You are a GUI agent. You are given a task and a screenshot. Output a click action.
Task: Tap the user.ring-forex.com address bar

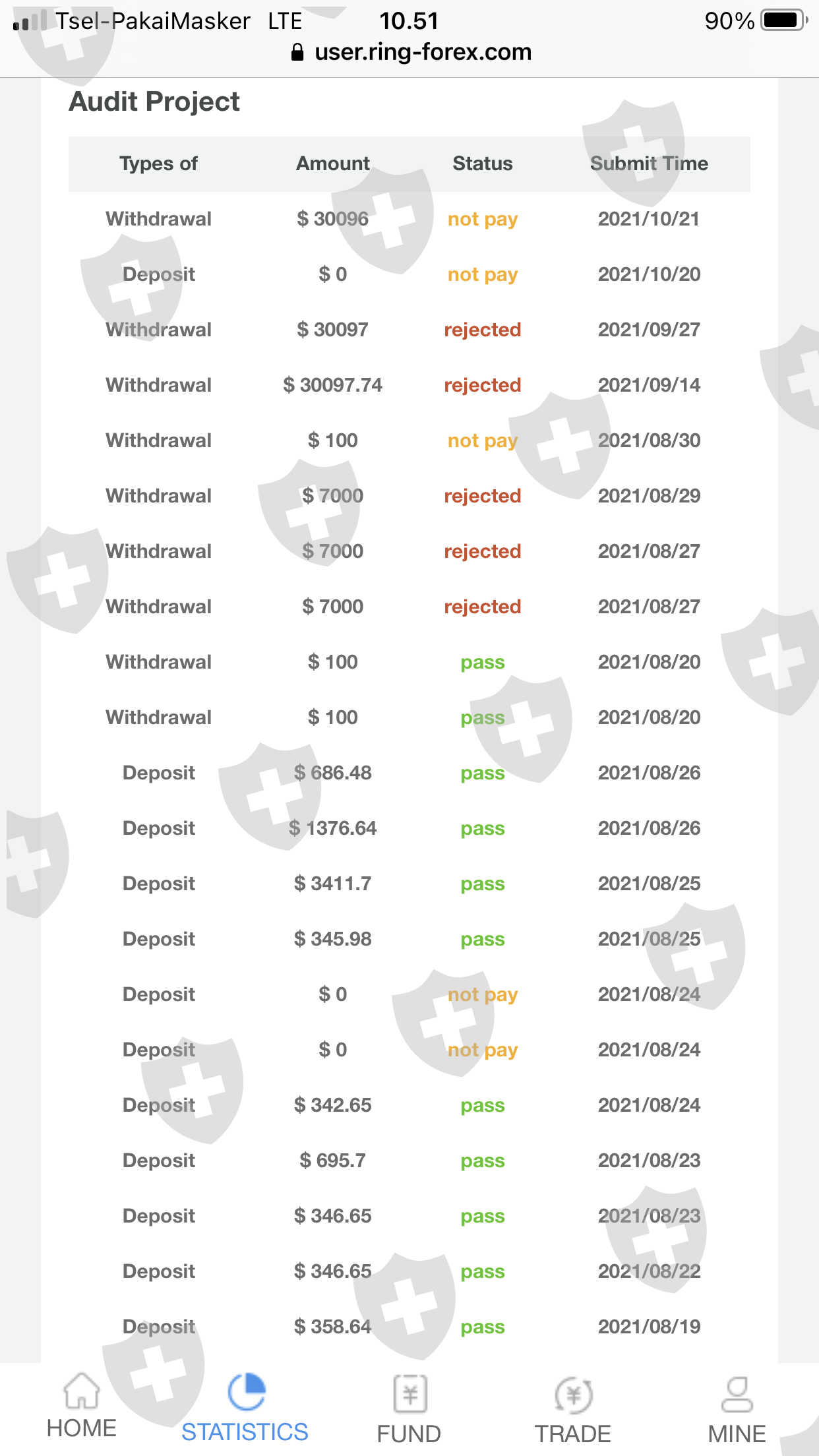(411, 52)
